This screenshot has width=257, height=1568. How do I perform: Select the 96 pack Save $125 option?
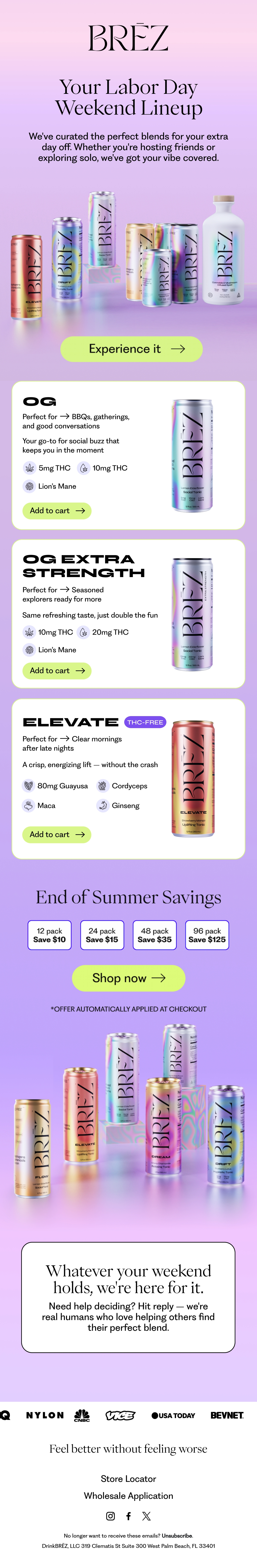click(x=207, y=935)
